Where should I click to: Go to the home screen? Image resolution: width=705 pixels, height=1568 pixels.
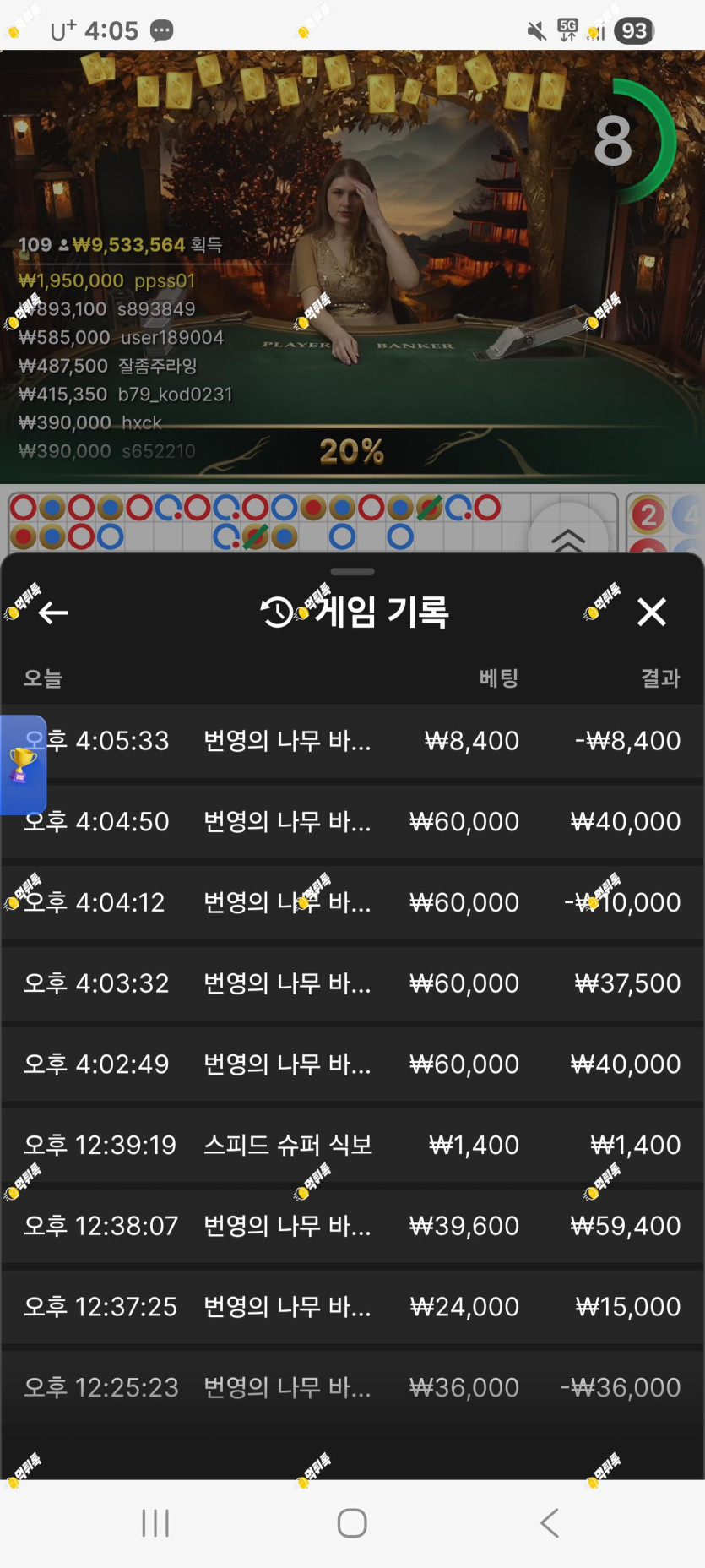352,1523
